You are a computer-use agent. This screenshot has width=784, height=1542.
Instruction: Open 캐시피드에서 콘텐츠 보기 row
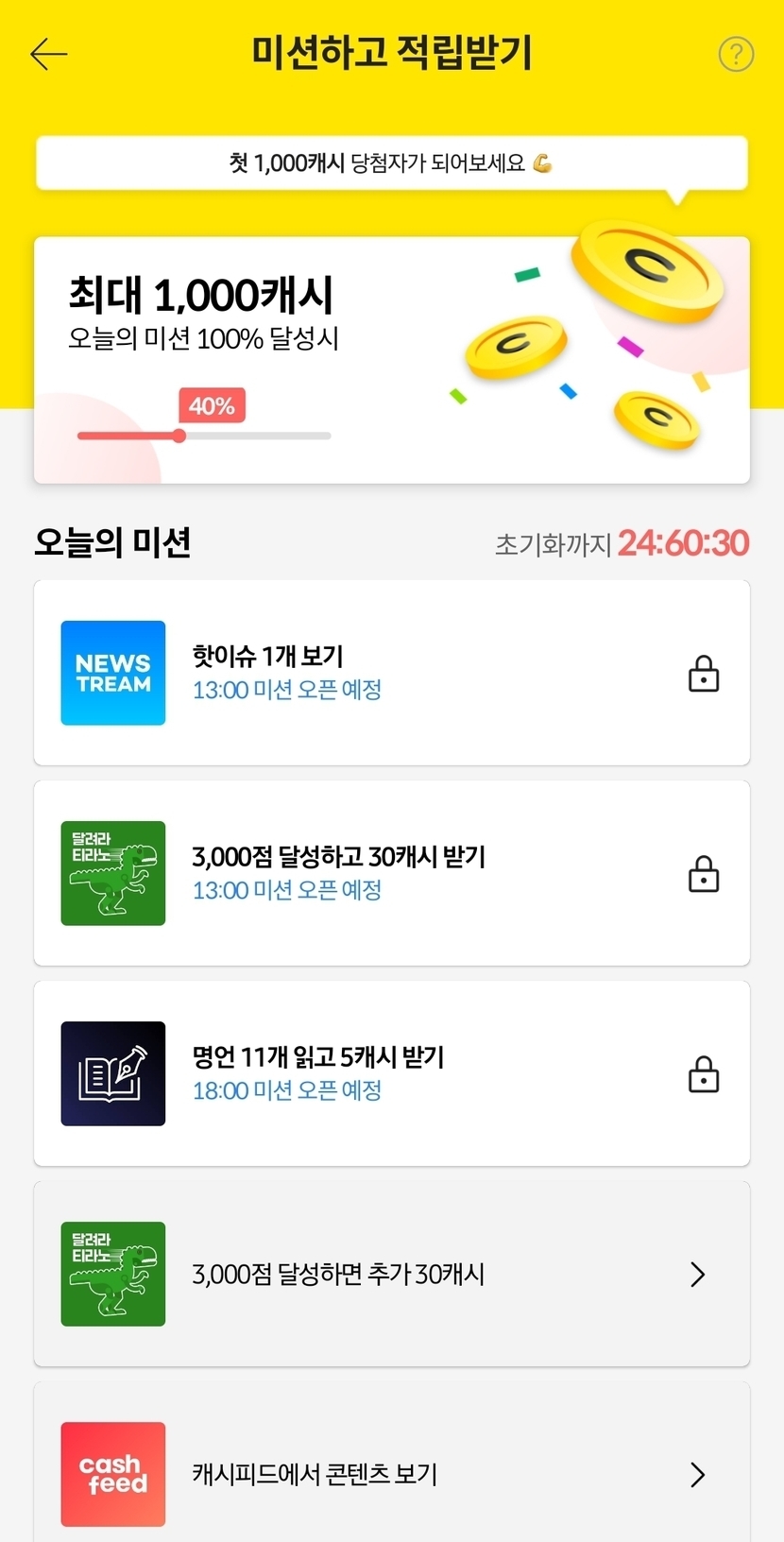391,1474
